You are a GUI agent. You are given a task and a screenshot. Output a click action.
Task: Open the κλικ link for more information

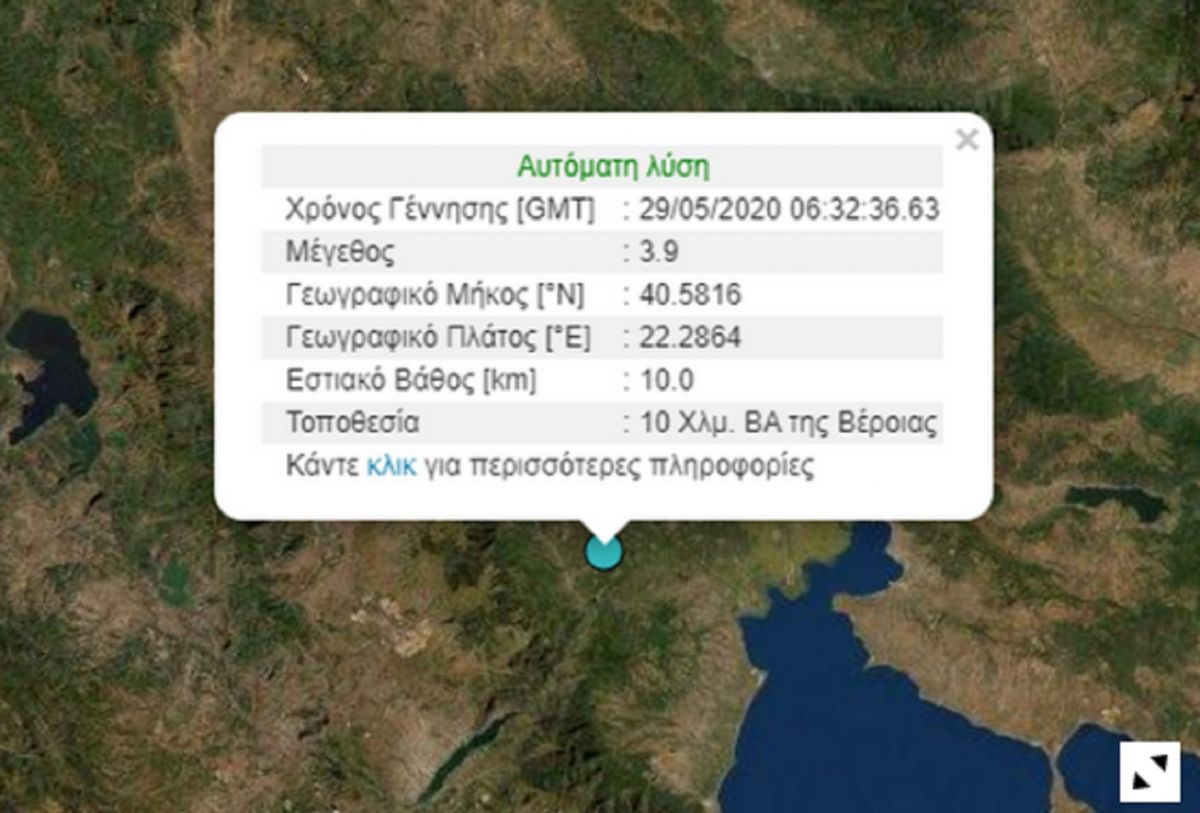coord(391,466)
